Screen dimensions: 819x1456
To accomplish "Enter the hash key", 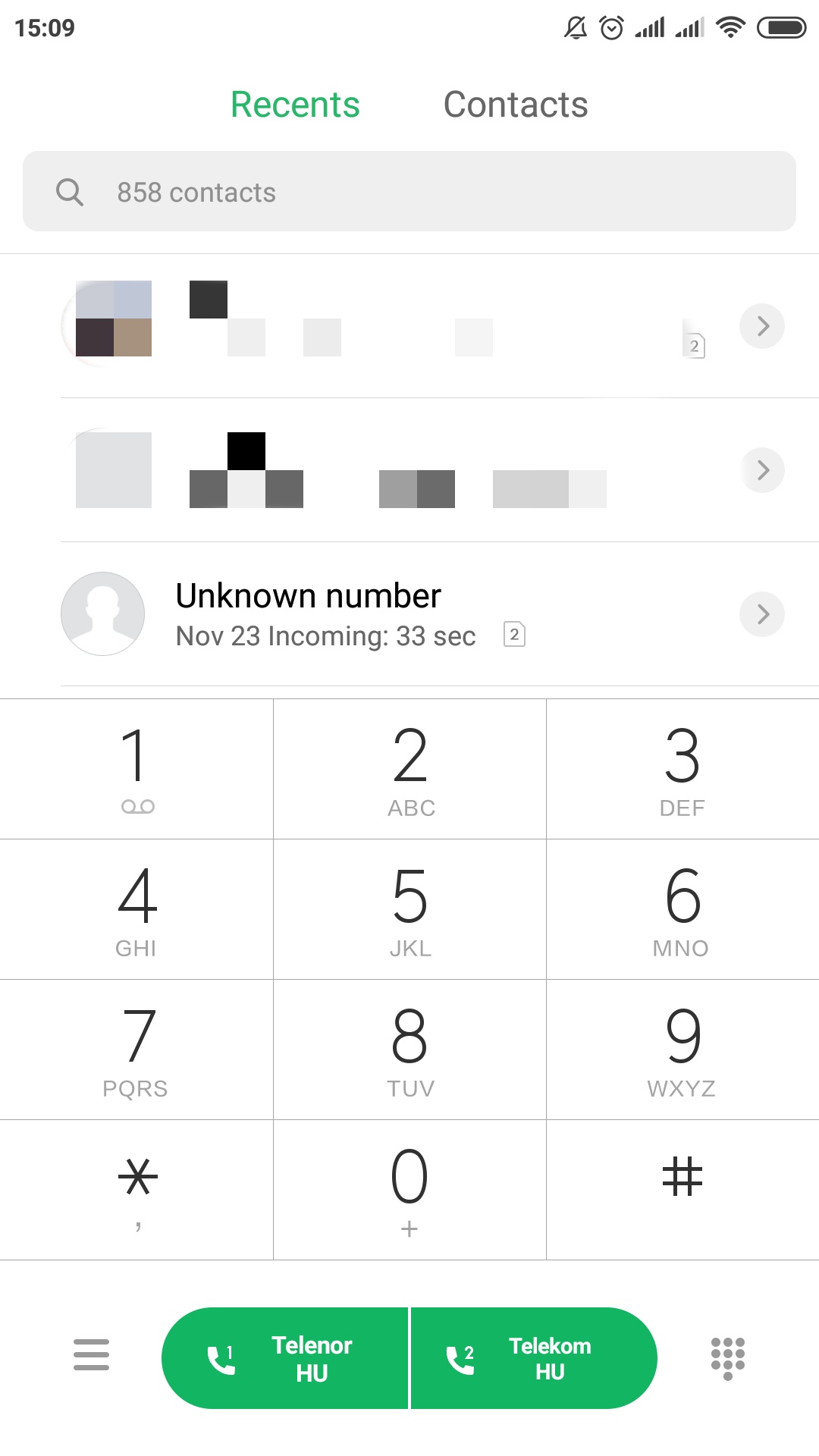I will click(682, 1190).
